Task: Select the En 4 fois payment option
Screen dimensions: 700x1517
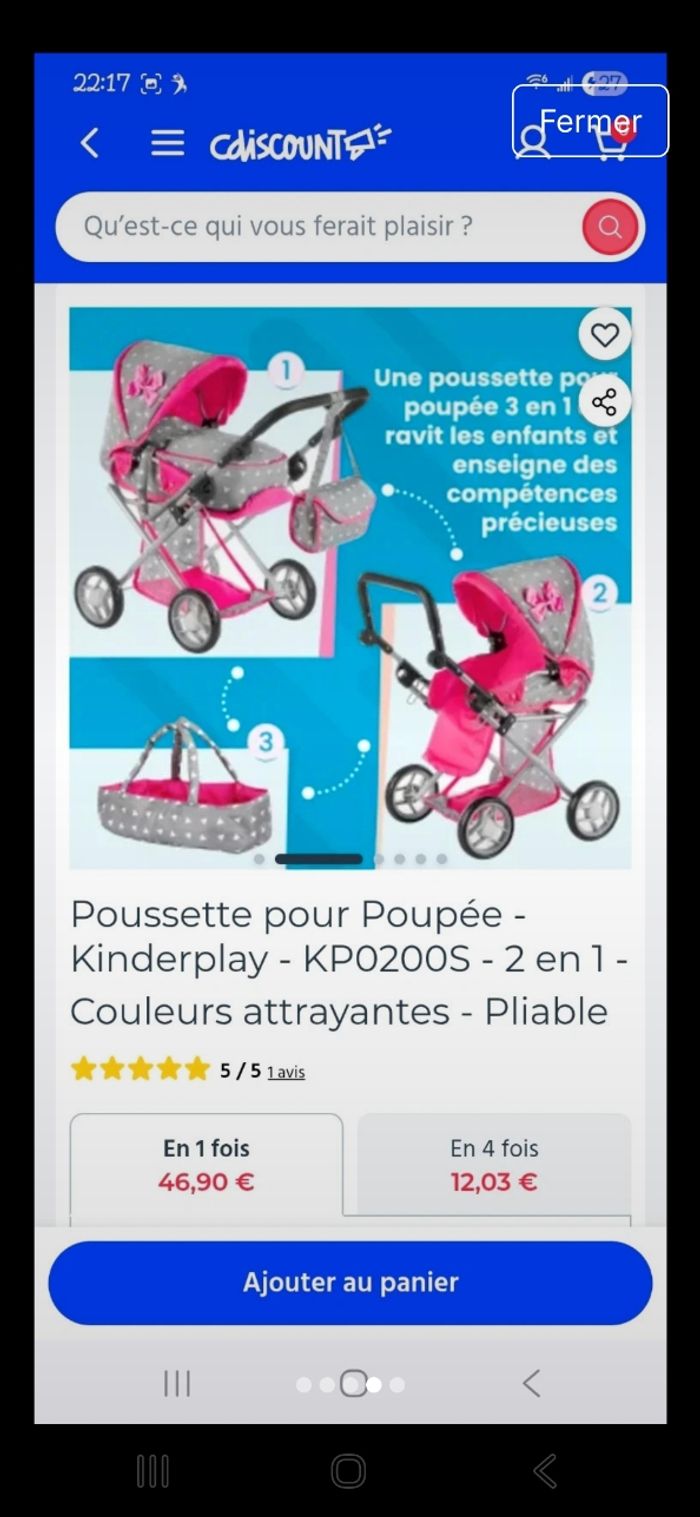Action: click(x=494, y=1165)
